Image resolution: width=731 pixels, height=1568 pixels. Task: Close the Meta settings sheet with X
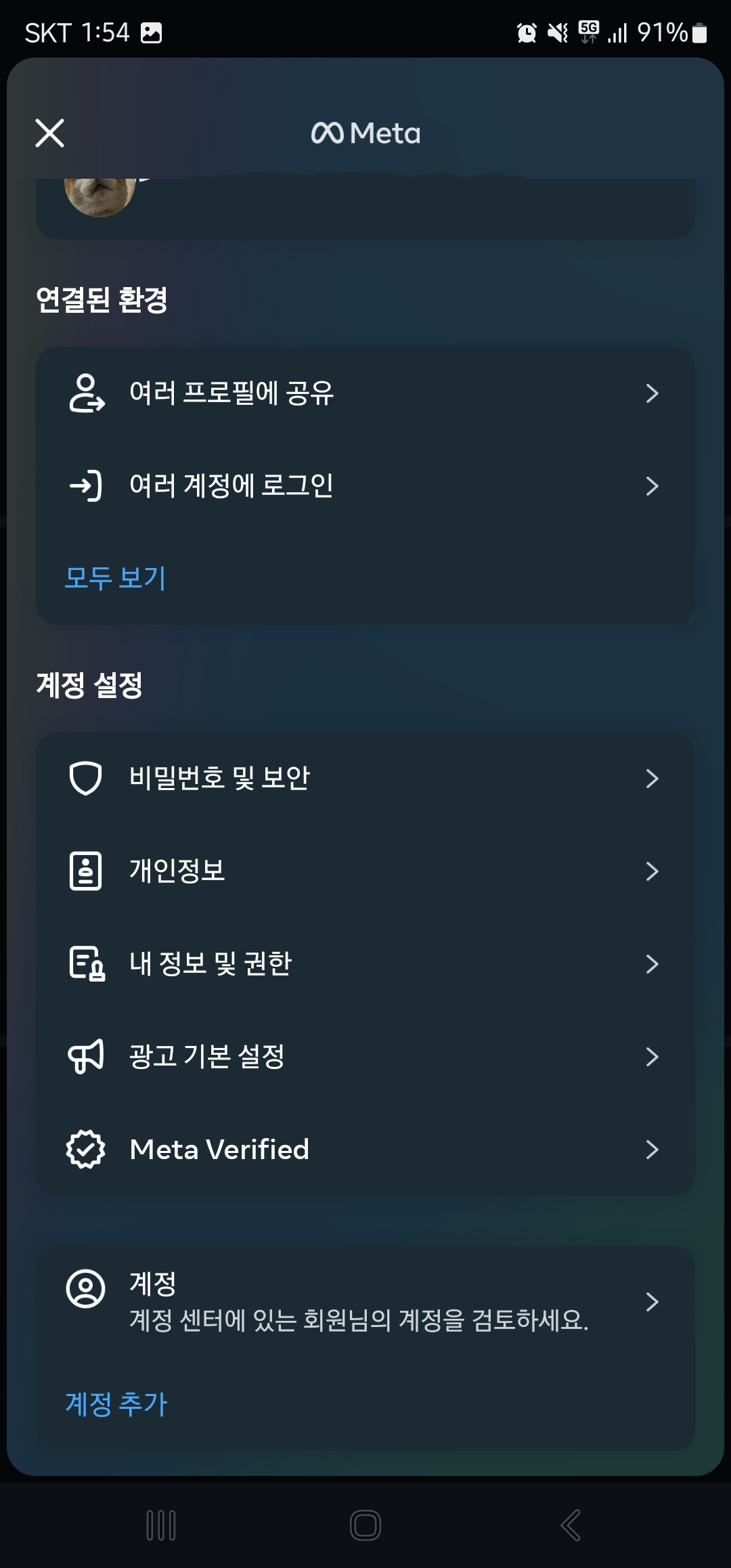point(49,133)
